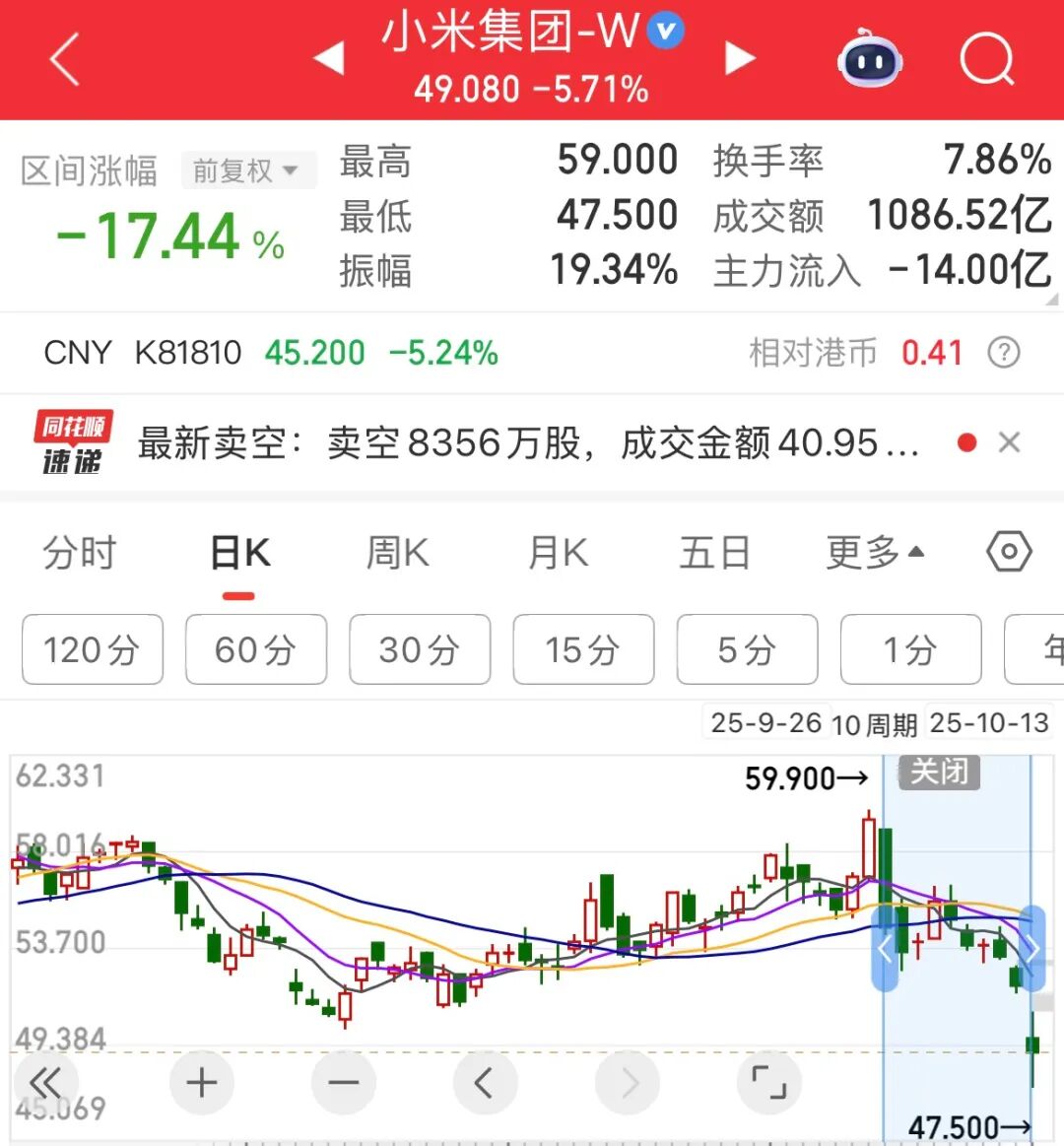Pan the chart right with the chevron

tap(628, 1081)
